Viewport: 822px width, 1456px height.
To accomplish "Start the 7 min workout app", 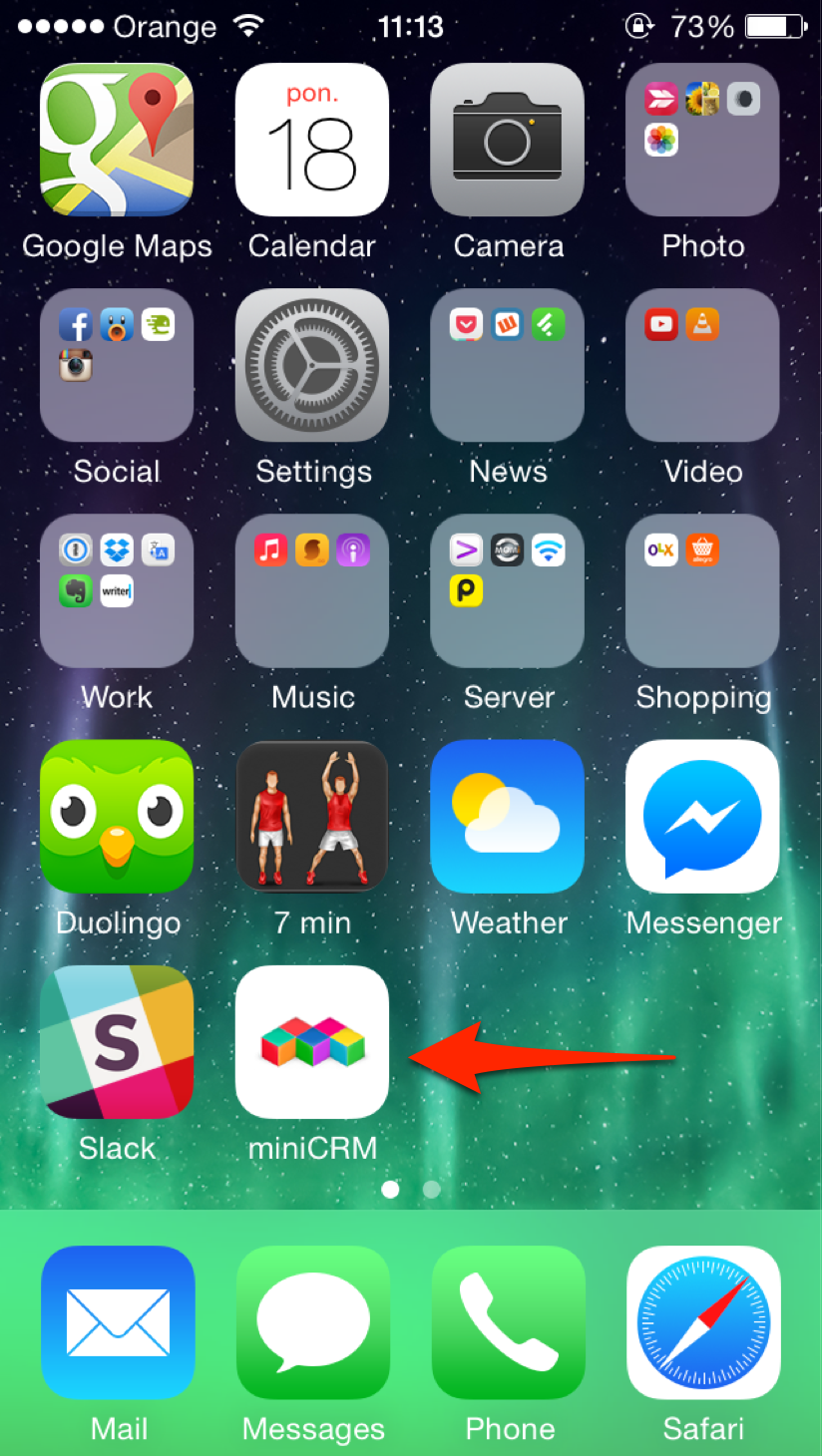I will click(312, 816).
